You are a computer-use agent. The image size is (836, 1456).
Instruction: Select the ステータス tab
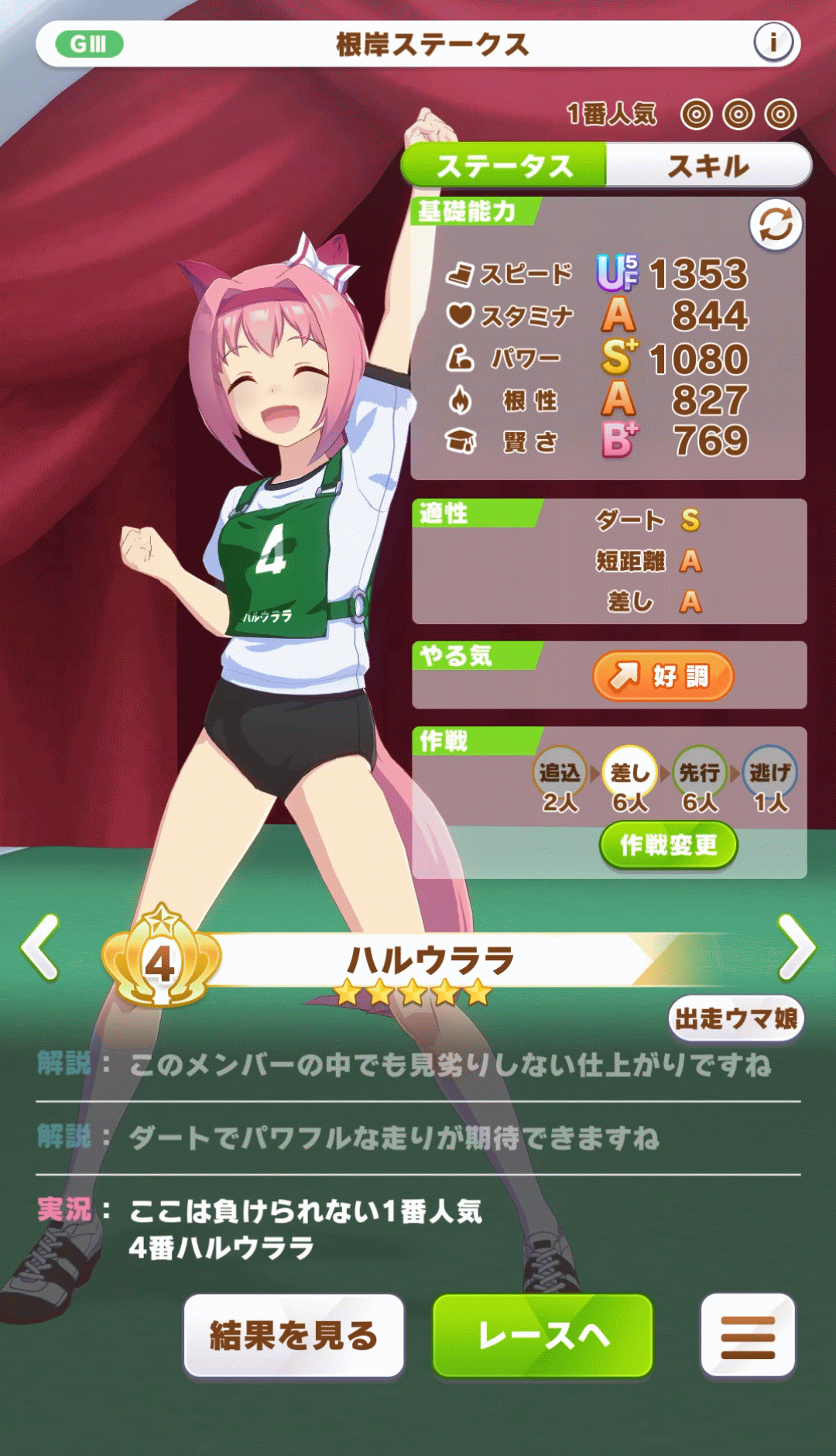(x=505, y=166)
